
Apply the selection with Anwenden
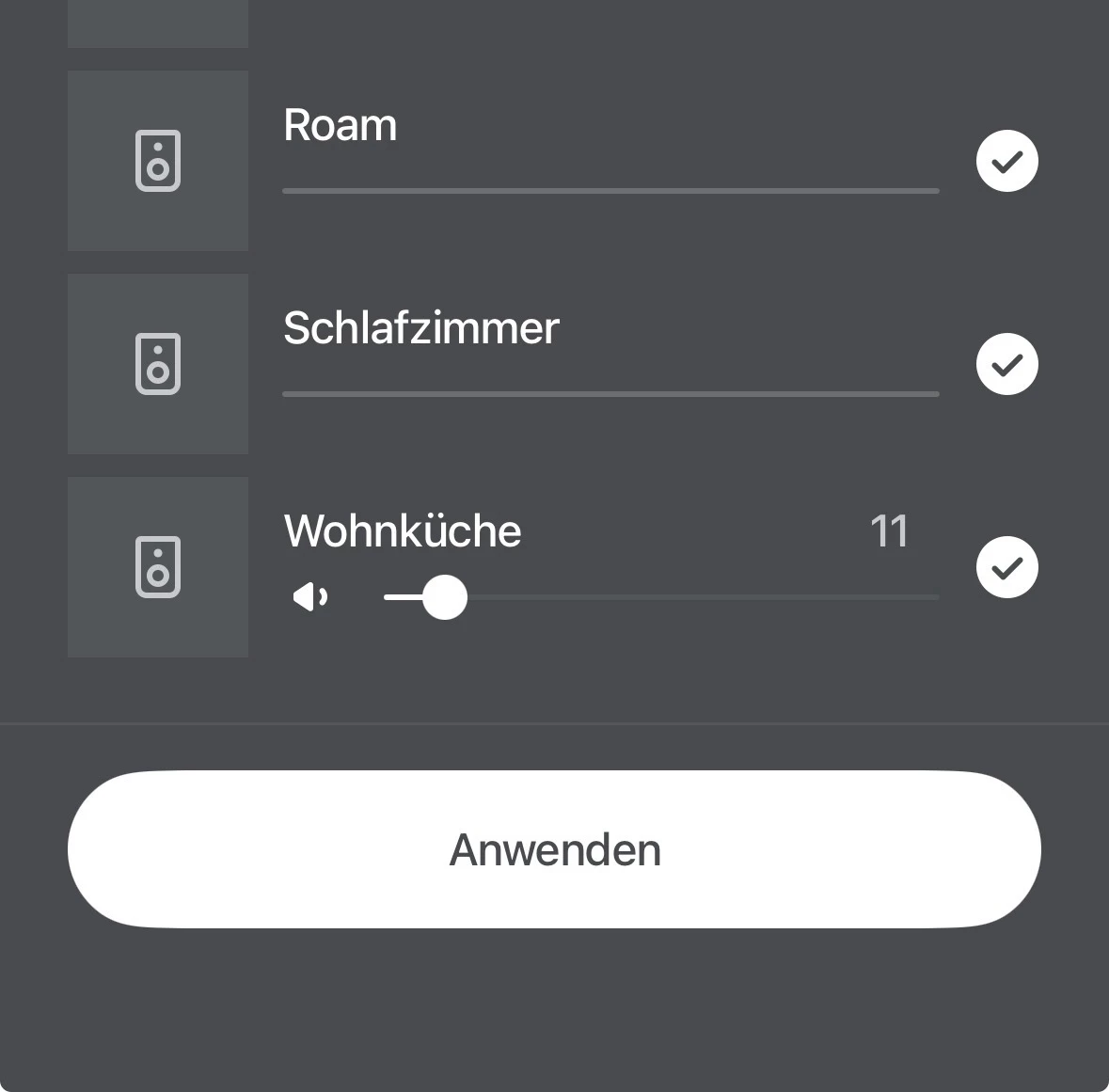(x=554, y=849)
